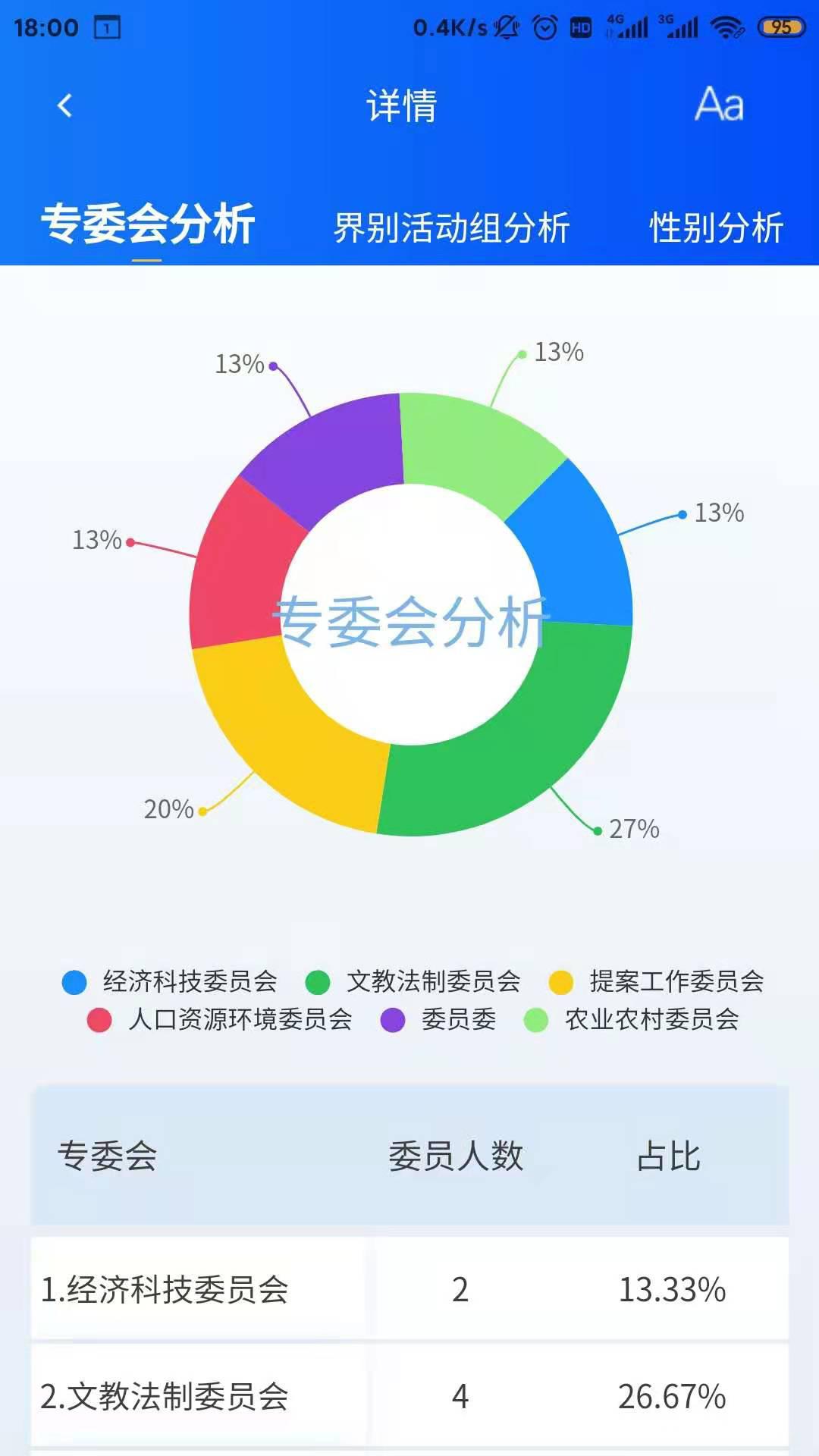The width and height of the screenshot is (819, 1456).
Task: Toggle the 农业农村委员会 legend item
Action: click(632, 1019)
